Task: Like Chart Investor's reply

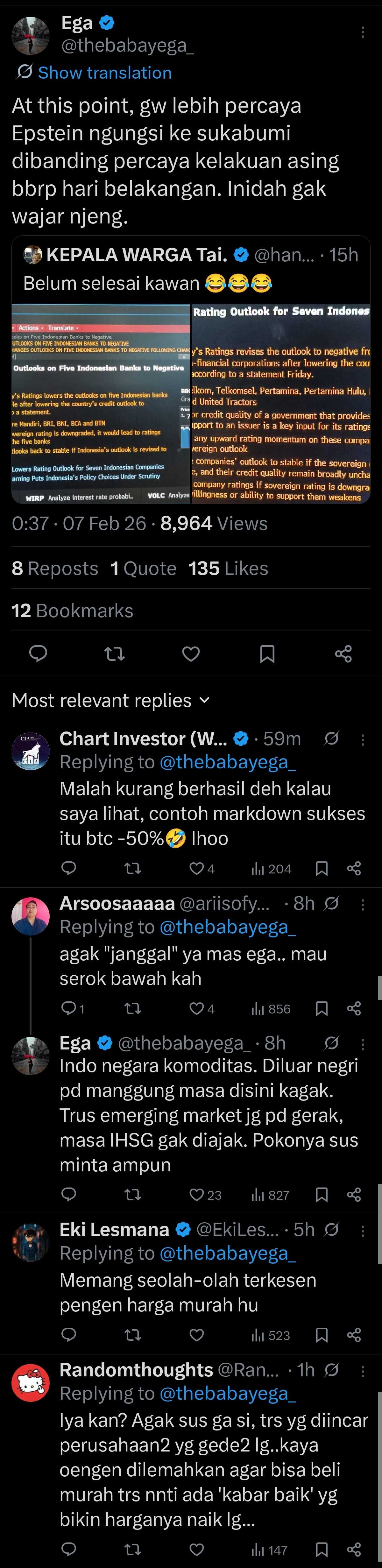Action: click(x=196, y=868)
